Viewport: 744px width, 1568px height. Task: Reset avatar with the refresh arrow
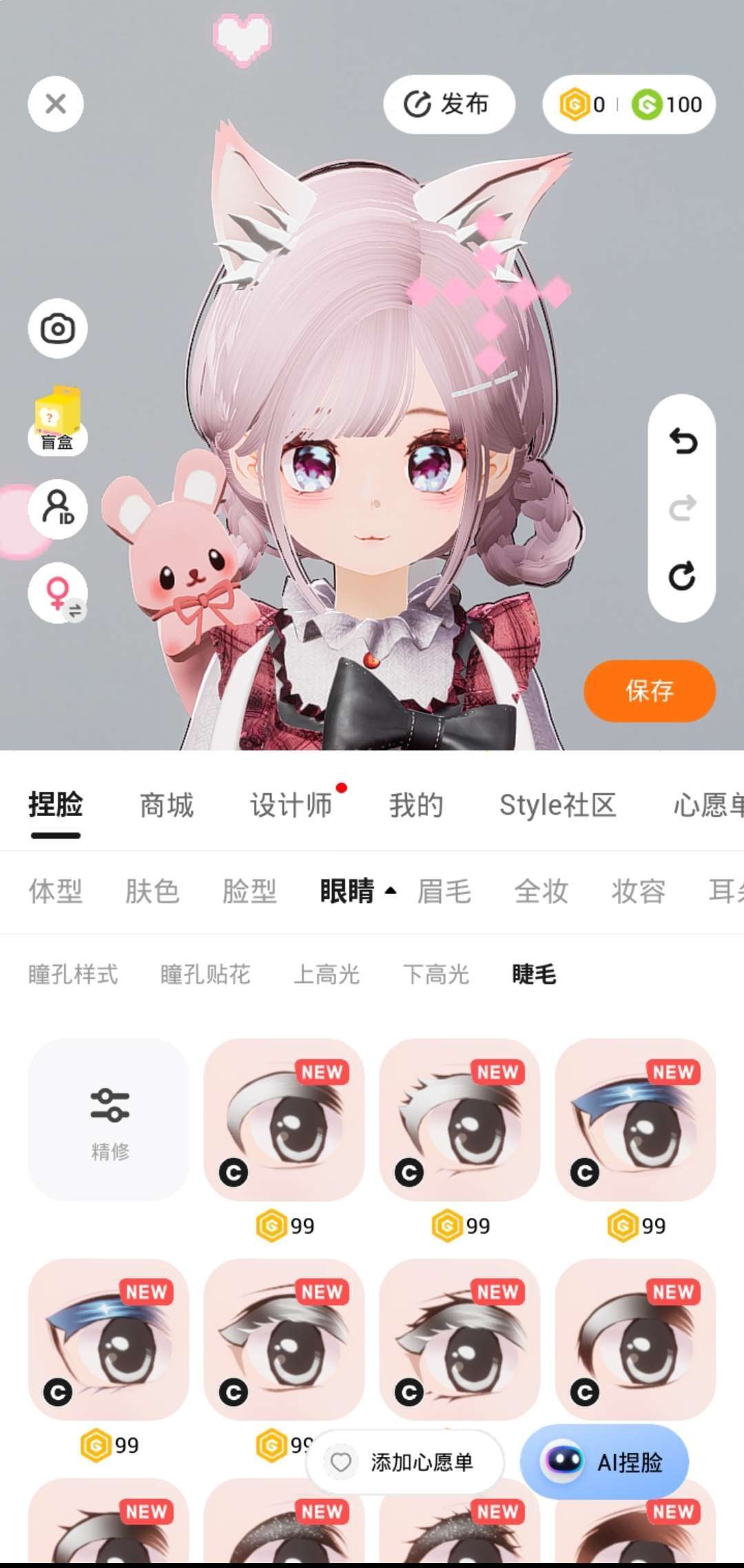[682, 576]
